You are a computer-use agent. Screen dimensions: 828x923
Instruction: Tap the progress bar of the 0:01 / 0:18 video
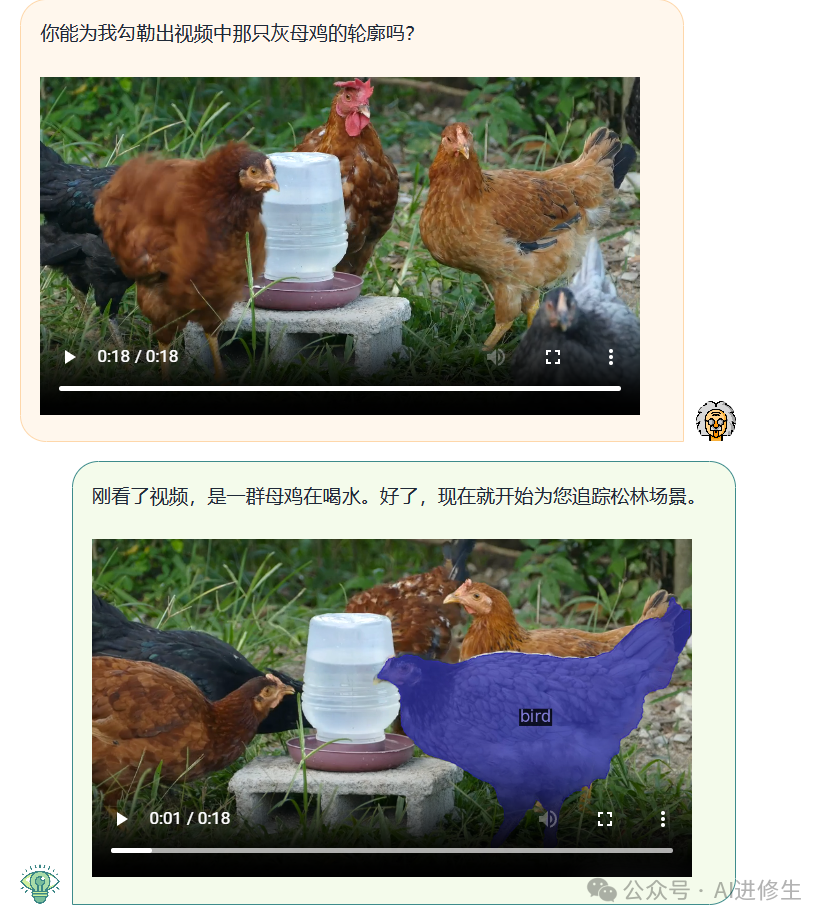pos(392,850)
